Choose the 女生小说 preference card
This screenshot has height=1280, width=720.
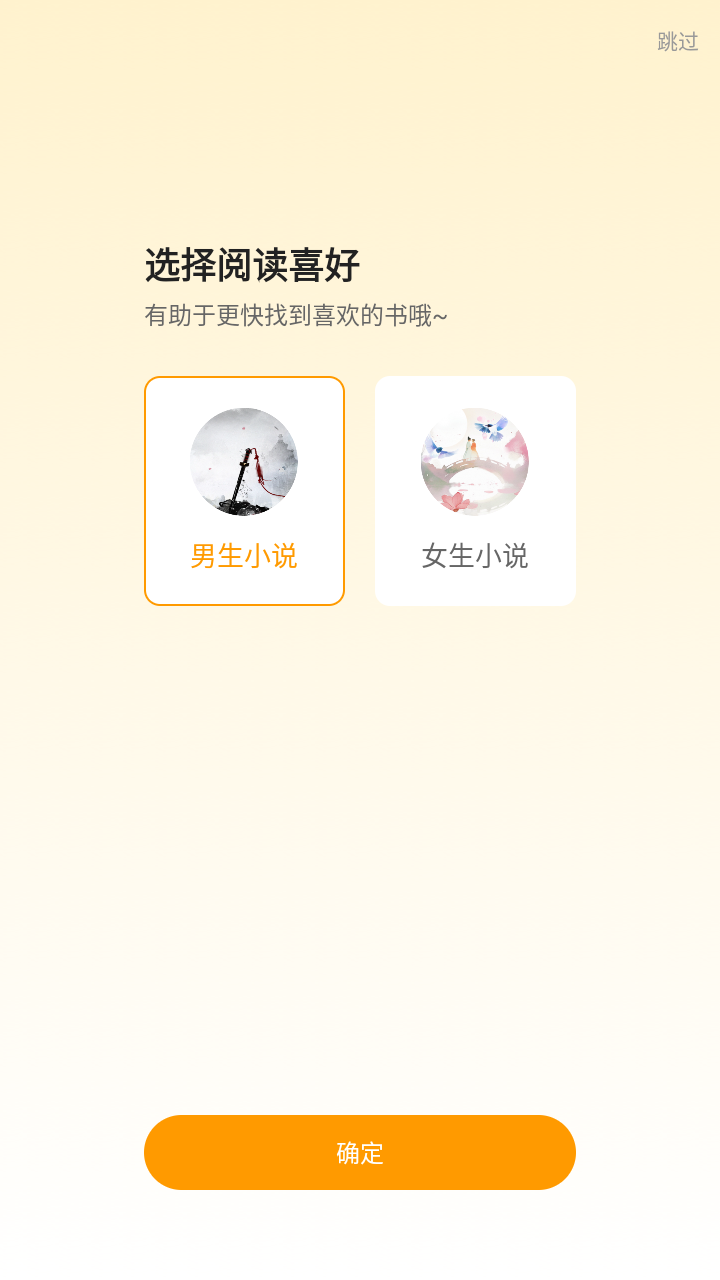pos(475,491)
